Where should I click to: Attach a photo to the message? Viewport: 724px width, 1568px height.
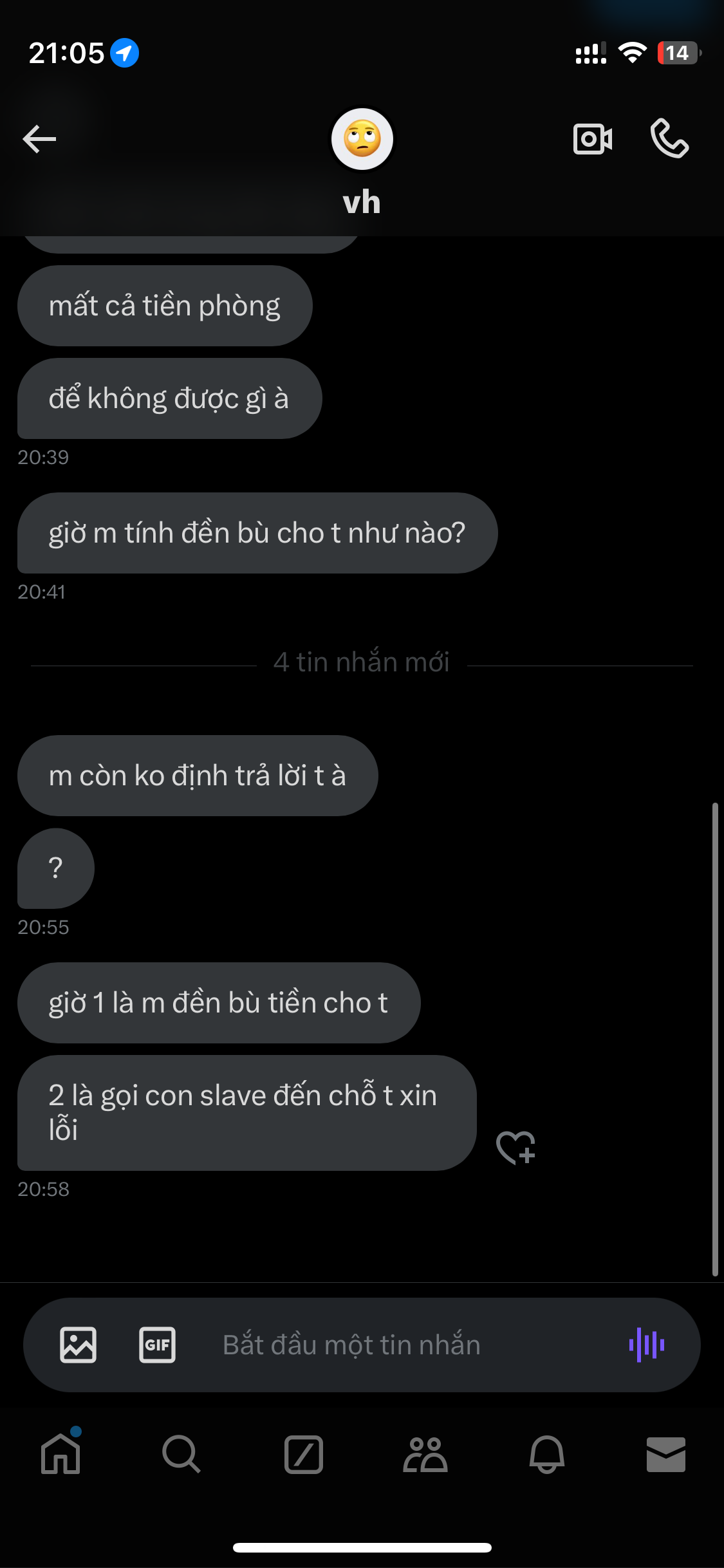tap(79, 1345)
